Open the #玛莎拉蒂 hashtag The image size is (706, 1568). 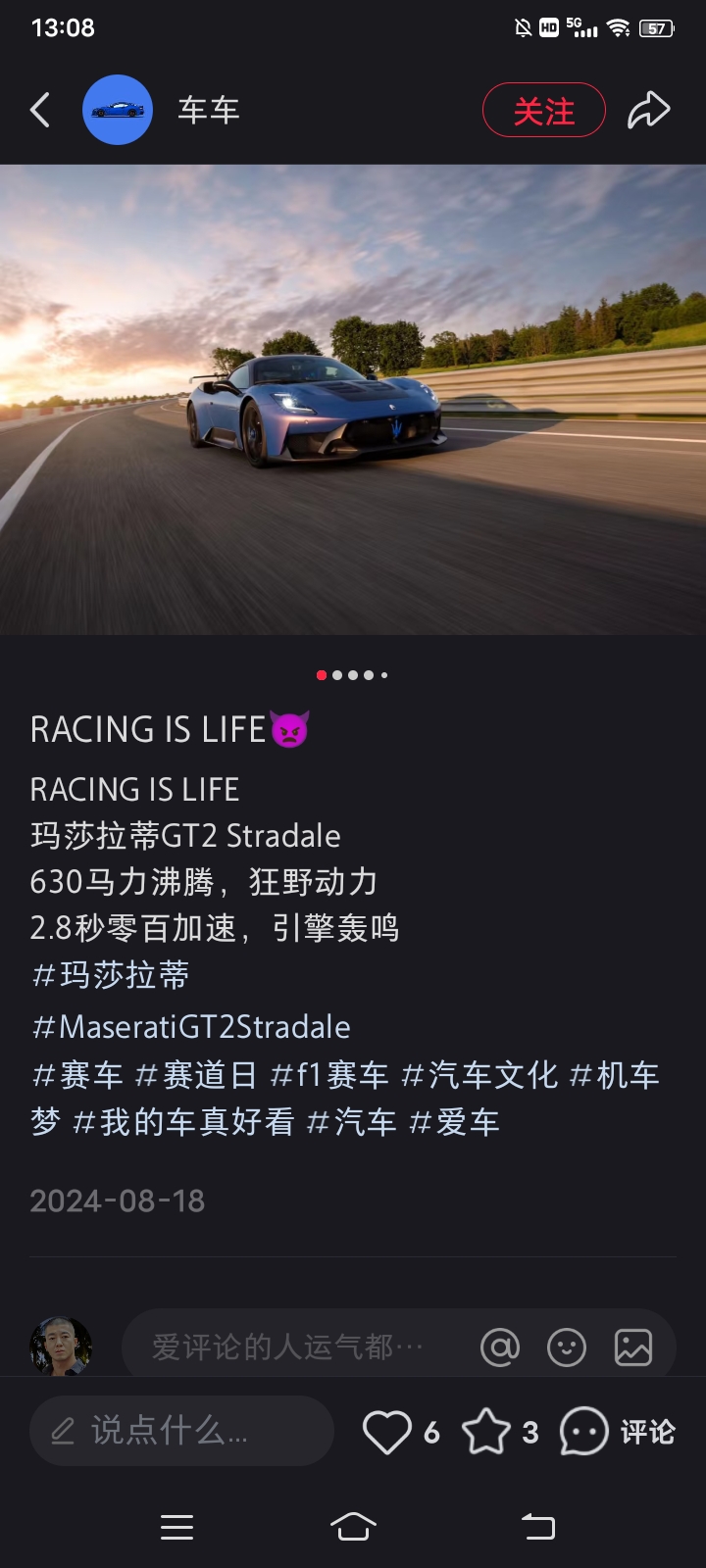click(x=111, y=975)
